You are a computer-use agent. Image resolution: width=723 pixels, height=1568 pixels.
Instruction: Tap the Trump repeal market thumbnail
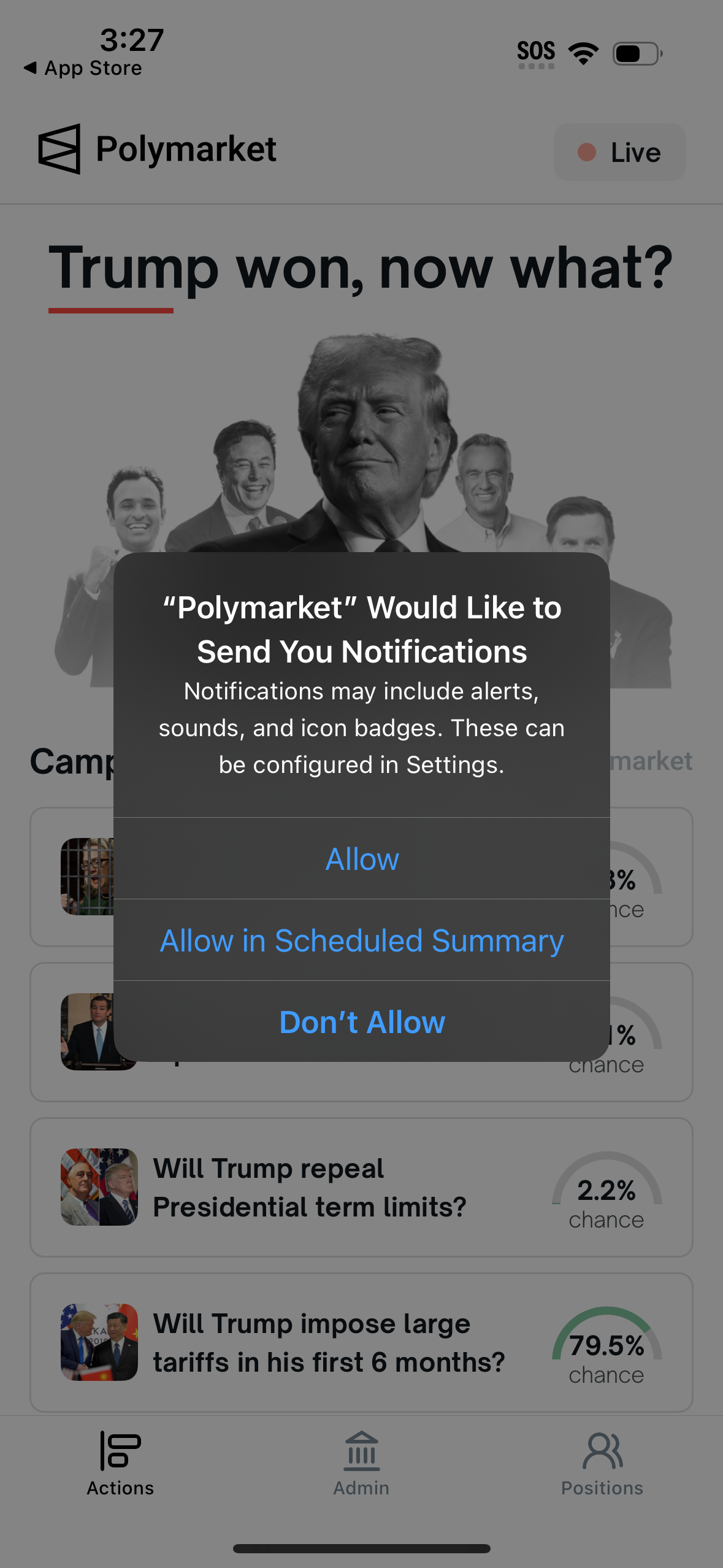click(99, 1187)
